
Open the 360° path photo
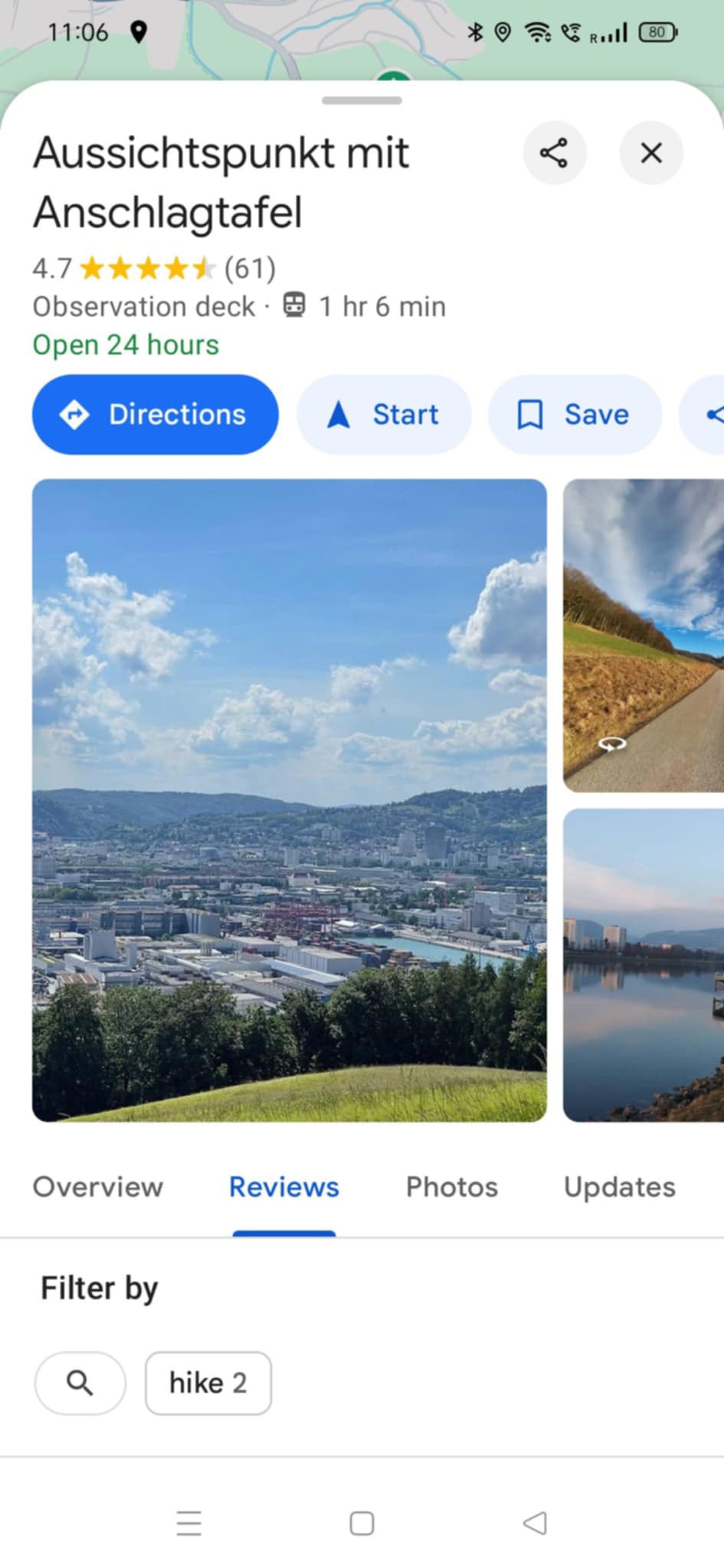click(x=644, y=635)
